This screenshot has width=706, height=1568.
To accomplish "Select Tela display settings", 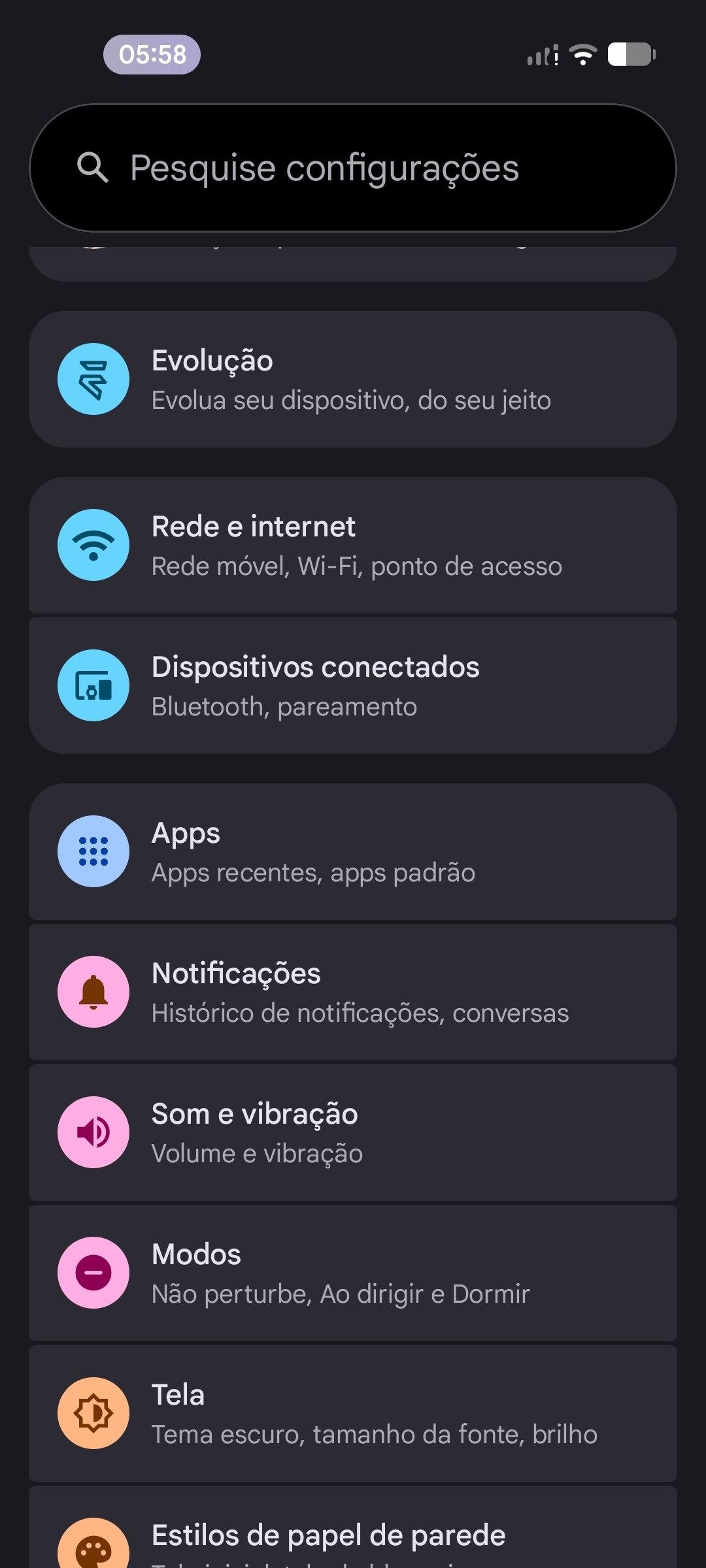I will pyautogui.click(x=353, y=1414).
